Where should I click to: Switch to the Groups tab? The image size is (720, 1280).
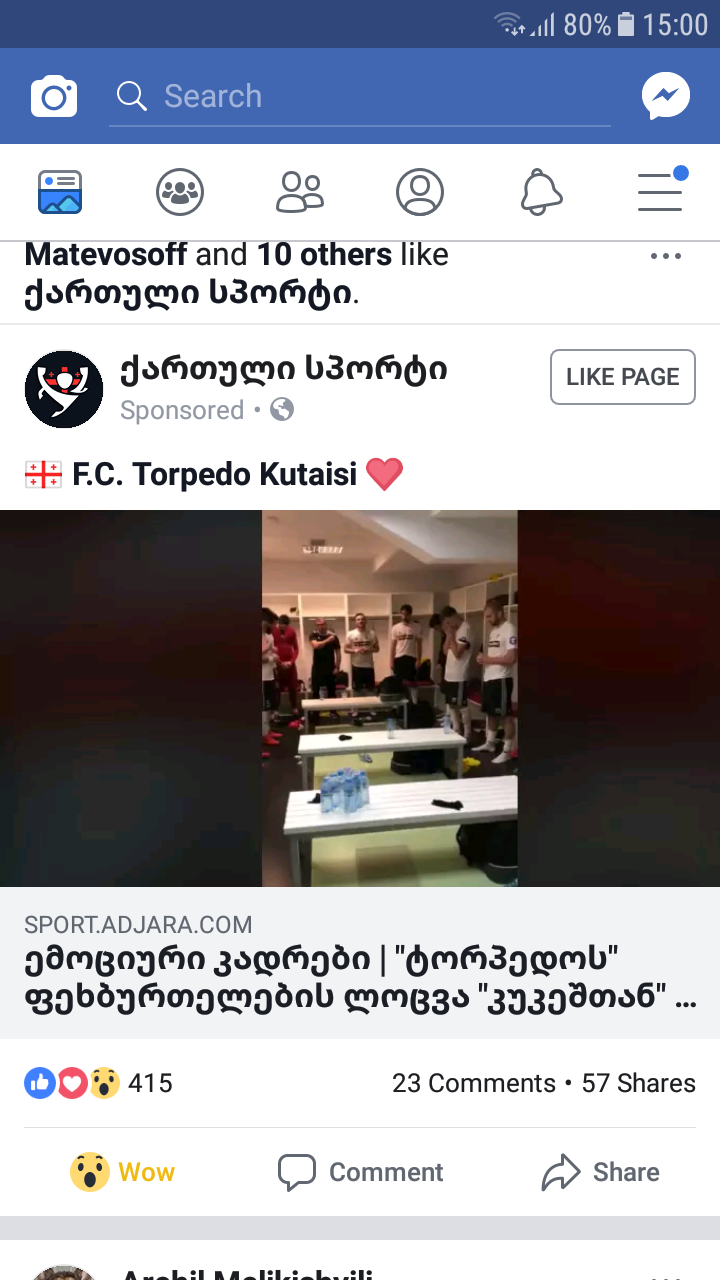pos(180,192)
